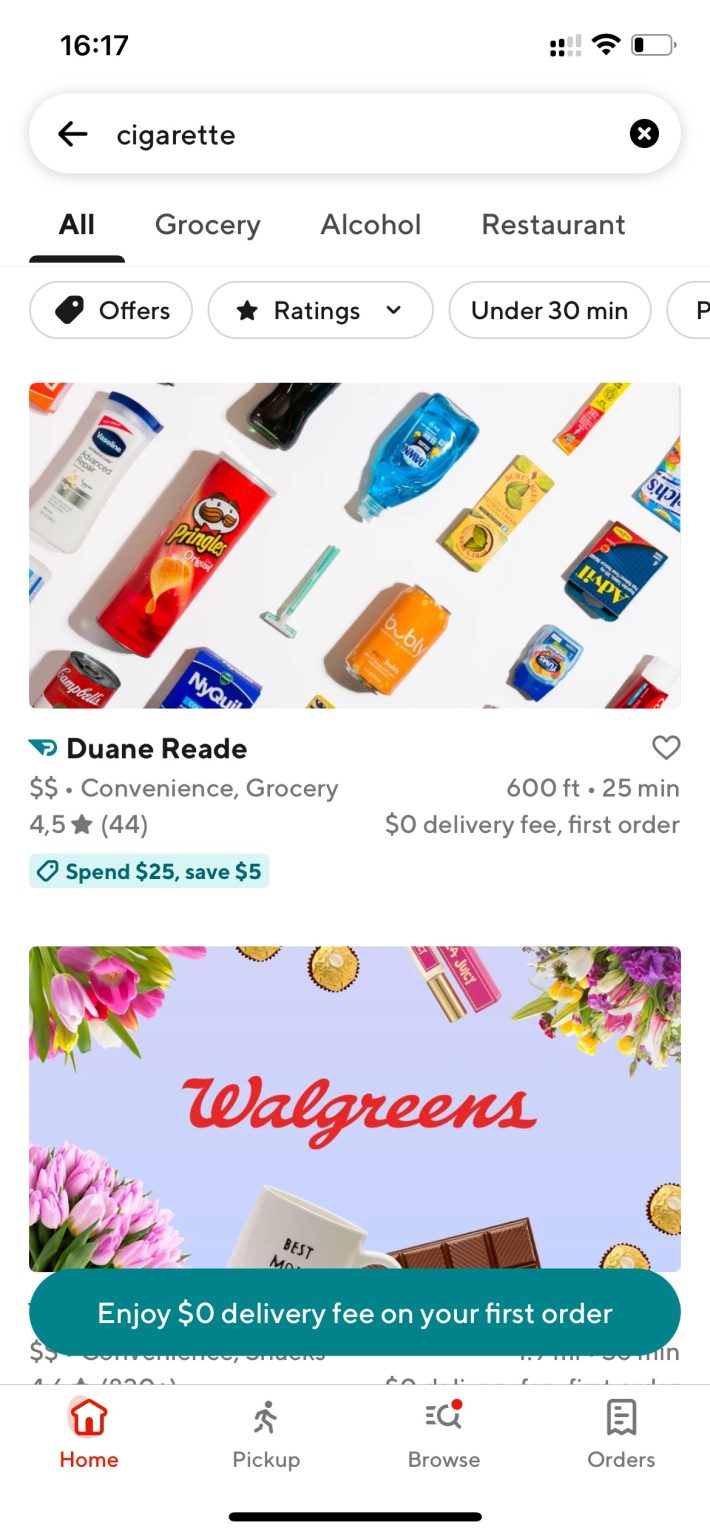Apply the Under 30 min filter

pyautogui.click(x=549, y=311)
